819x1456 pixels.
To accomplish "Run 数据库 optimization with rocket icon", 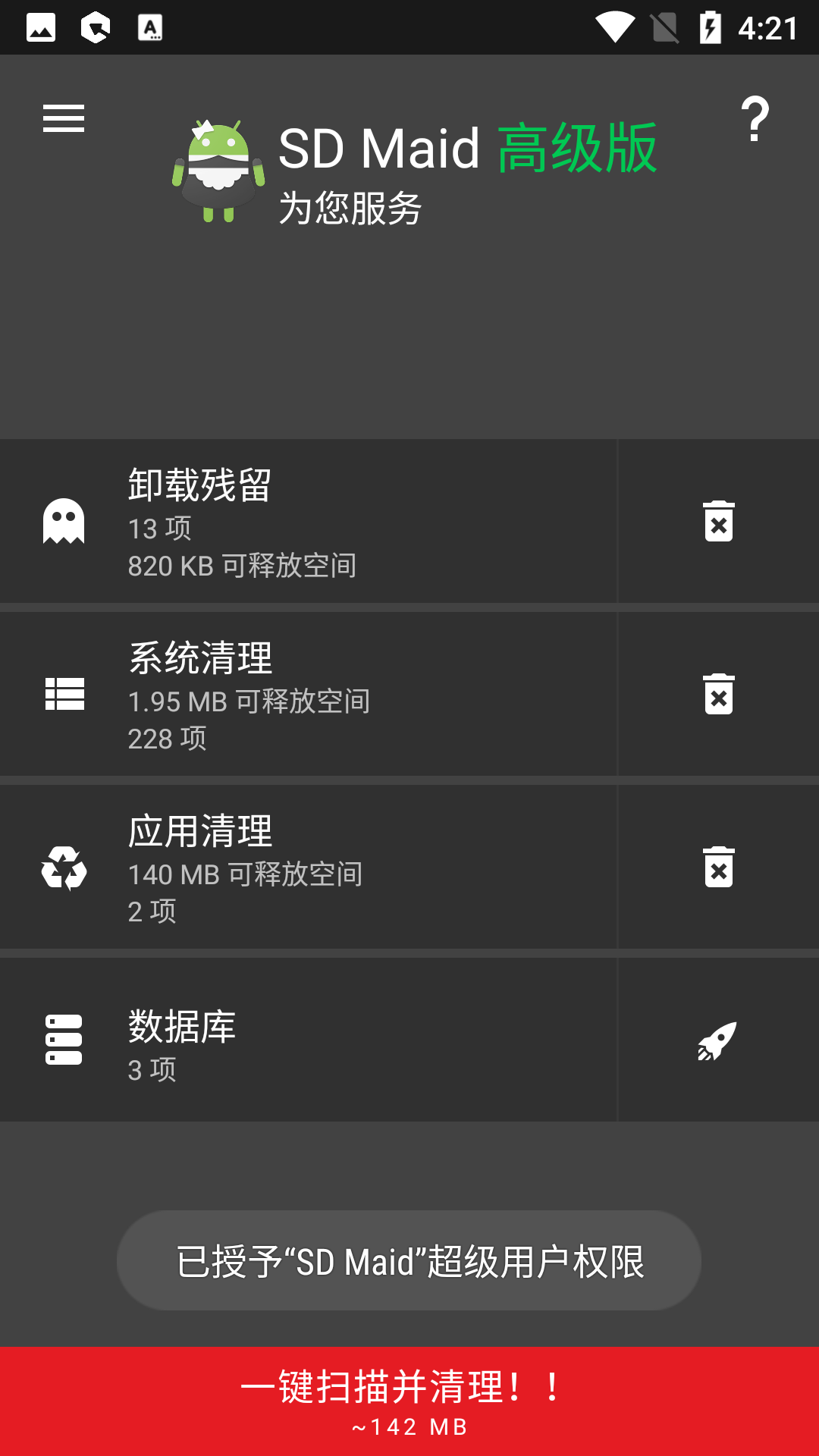I will [x=718, y=1040].
